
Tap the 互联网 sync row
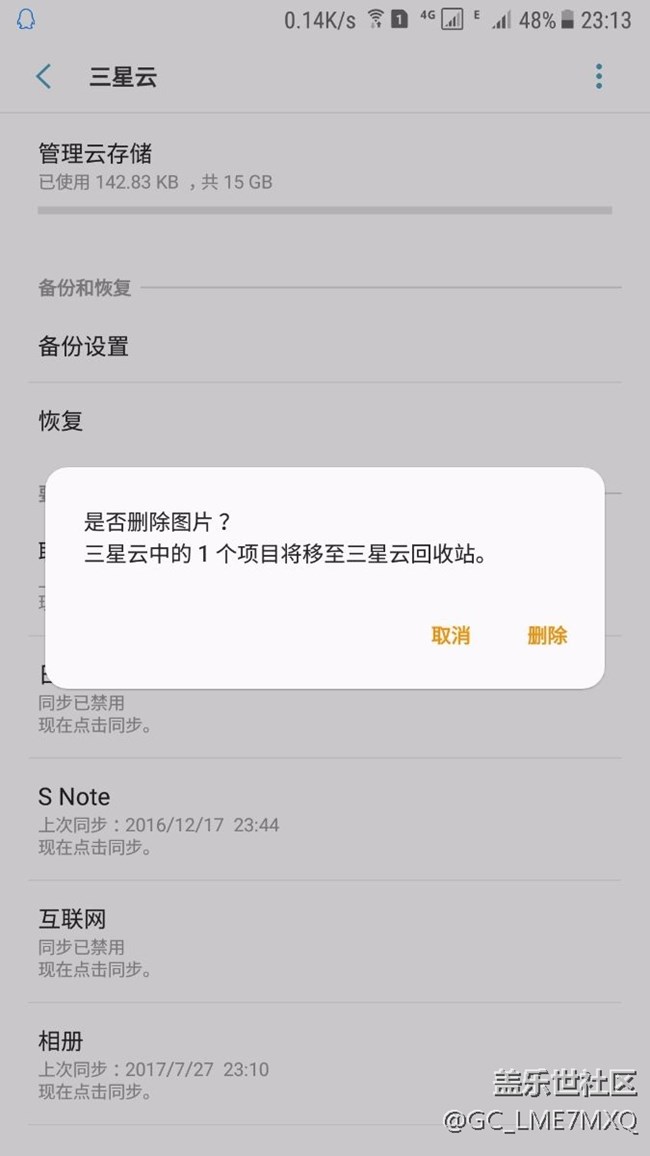pos(325,941)
